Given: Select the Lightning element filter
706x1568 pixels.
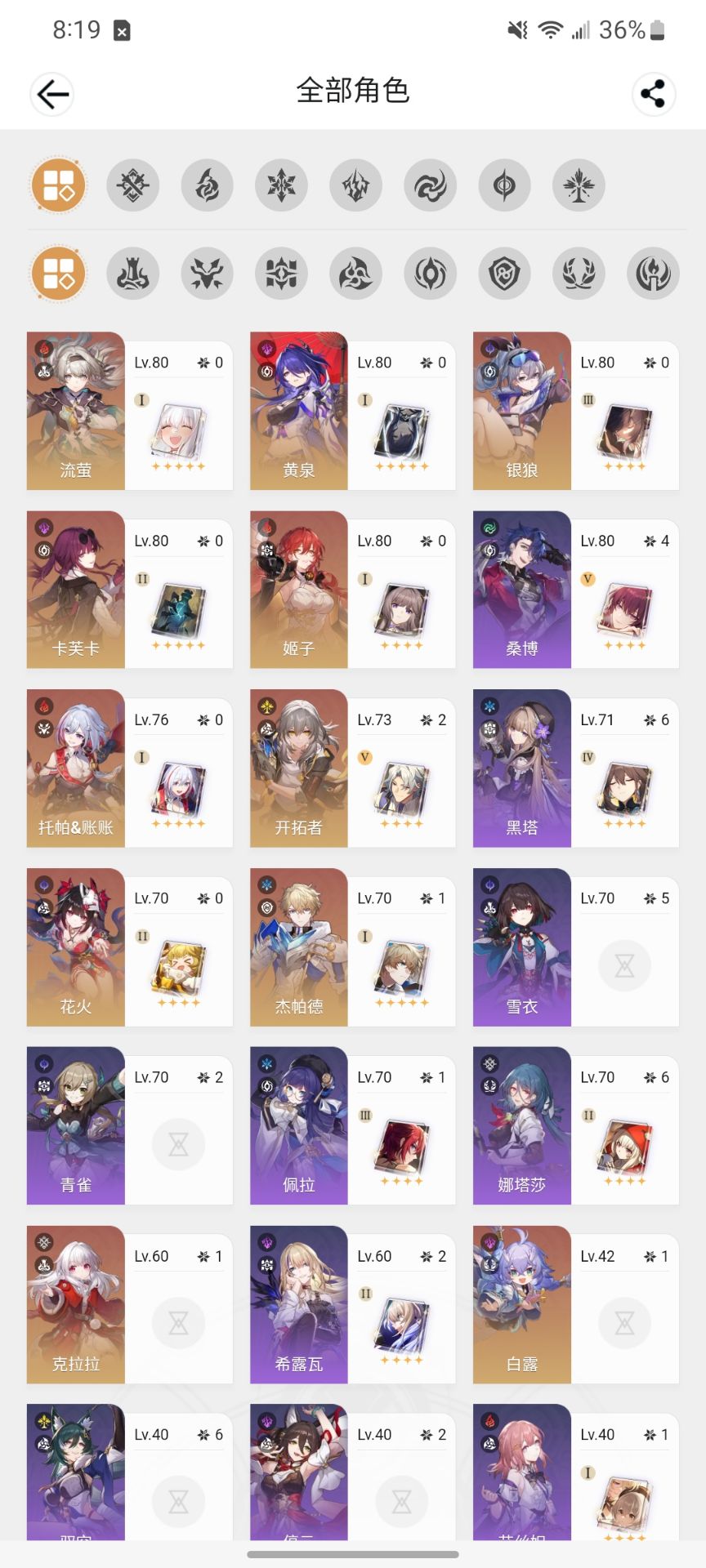Looking at the screenshot, I should coord(355,185).
